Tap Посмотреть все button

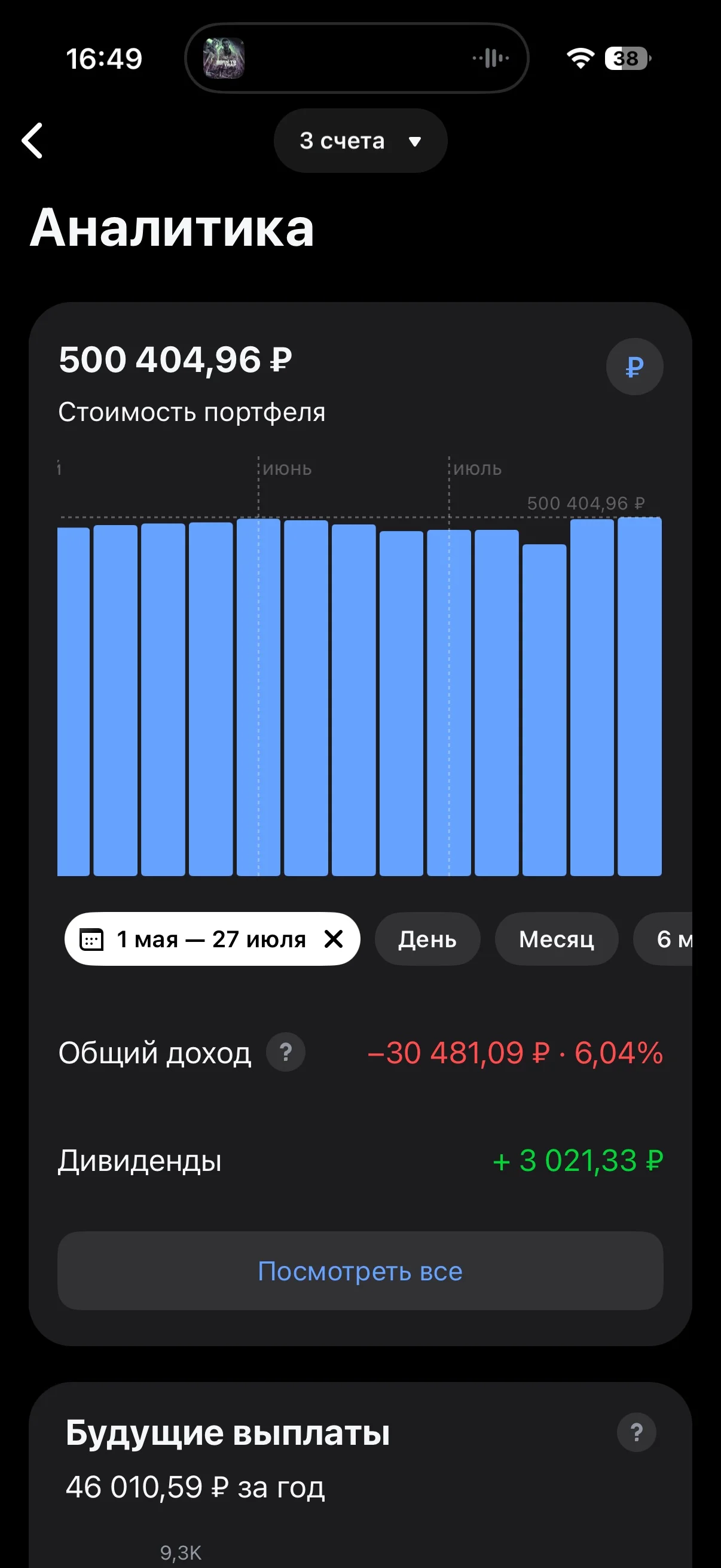tap(360, 1271)
